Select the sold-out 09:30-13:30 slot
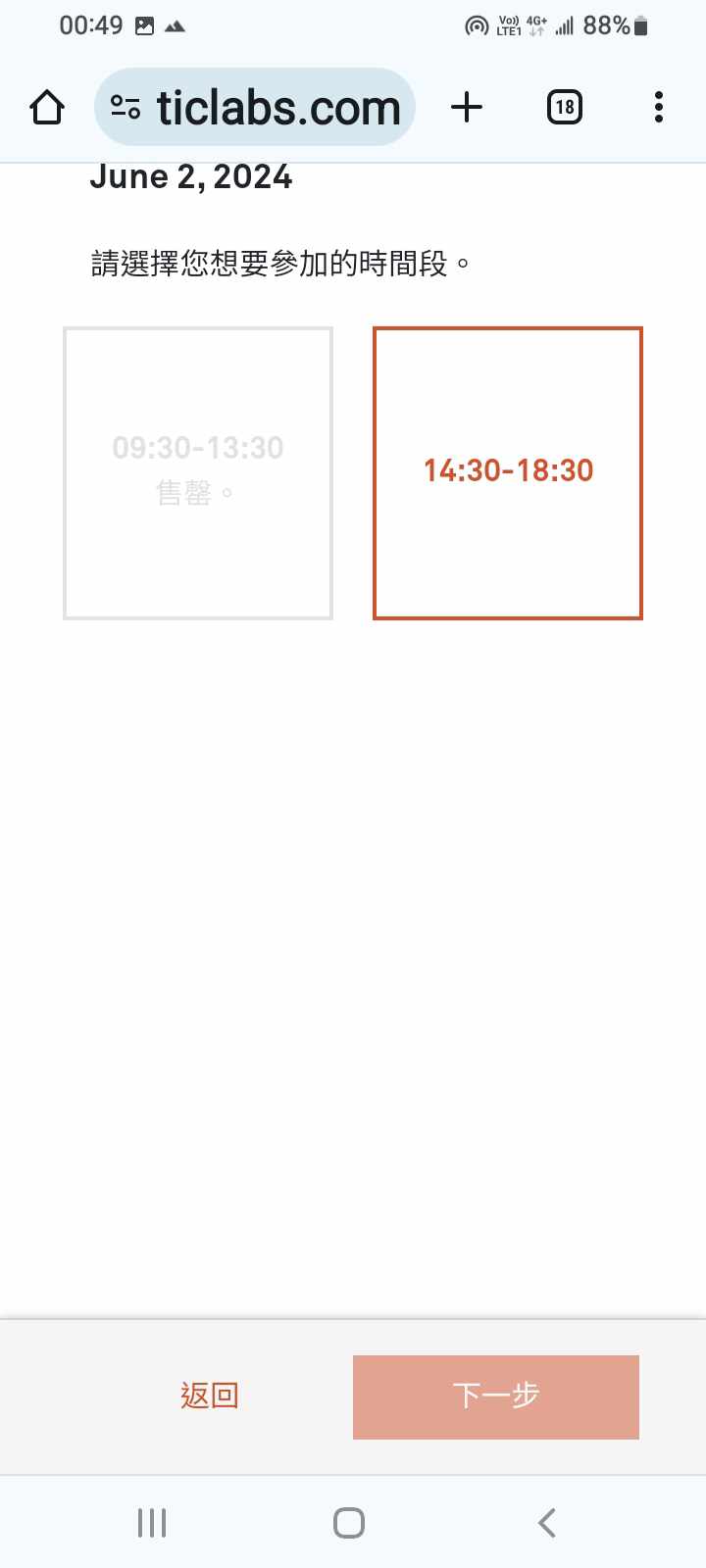This screenshot has height=1568, width=706. 198,472
